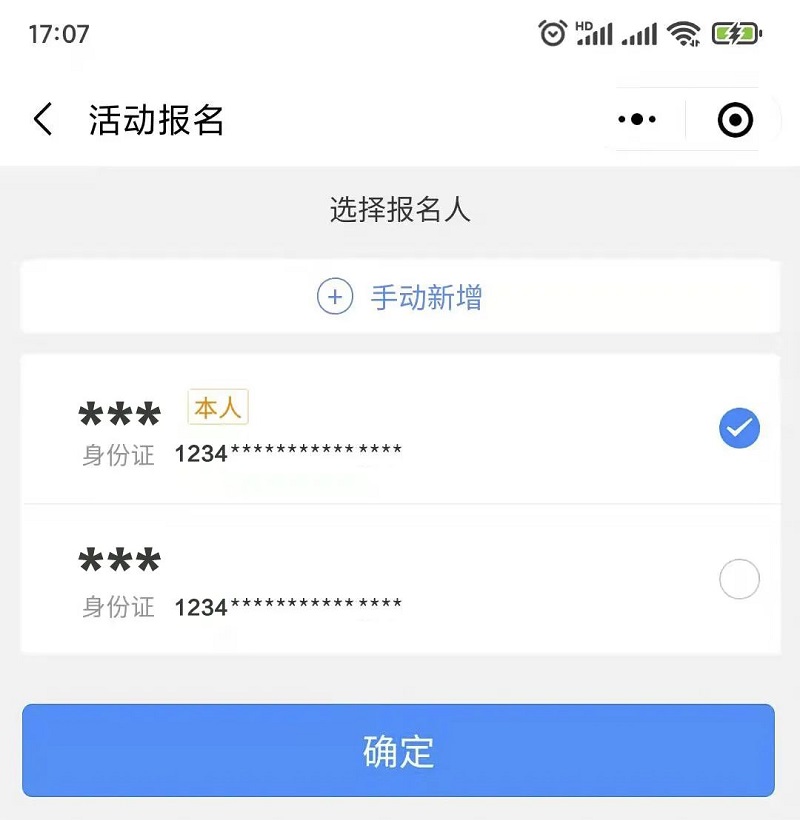
Task: Open the mini program three-dot menu
Action: (637, 120)
